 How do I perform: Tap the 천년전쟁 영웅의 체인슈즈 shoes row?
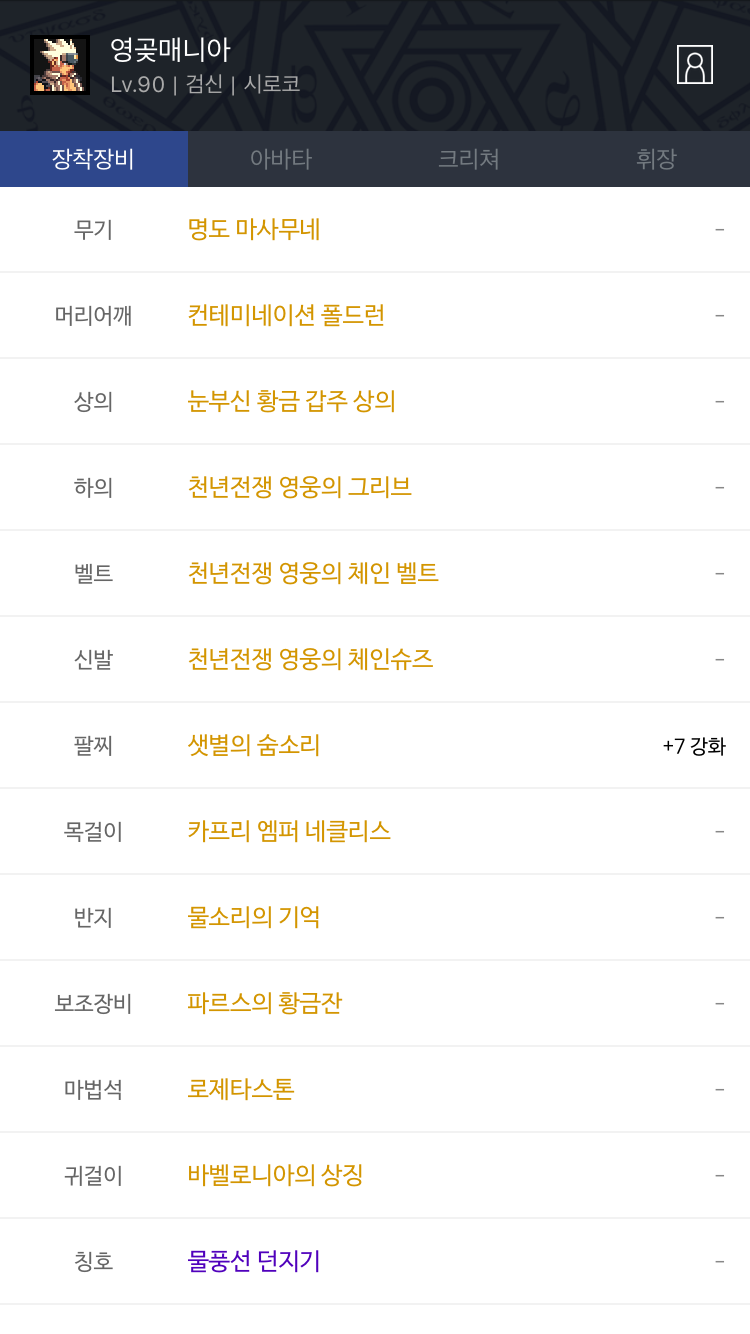click(x=310, y=660)
